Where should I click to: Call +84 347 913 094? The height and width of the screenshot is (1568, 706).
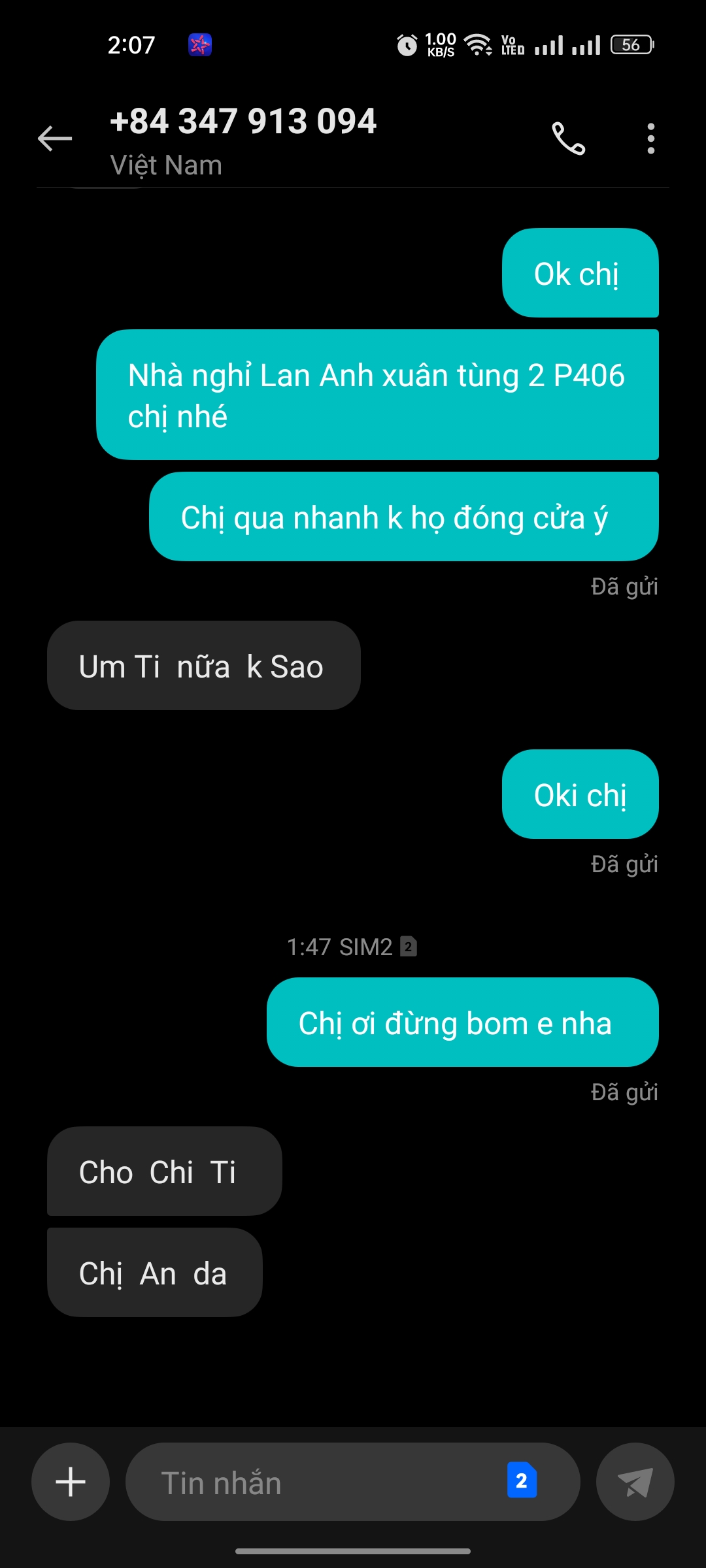click(568, 139)
